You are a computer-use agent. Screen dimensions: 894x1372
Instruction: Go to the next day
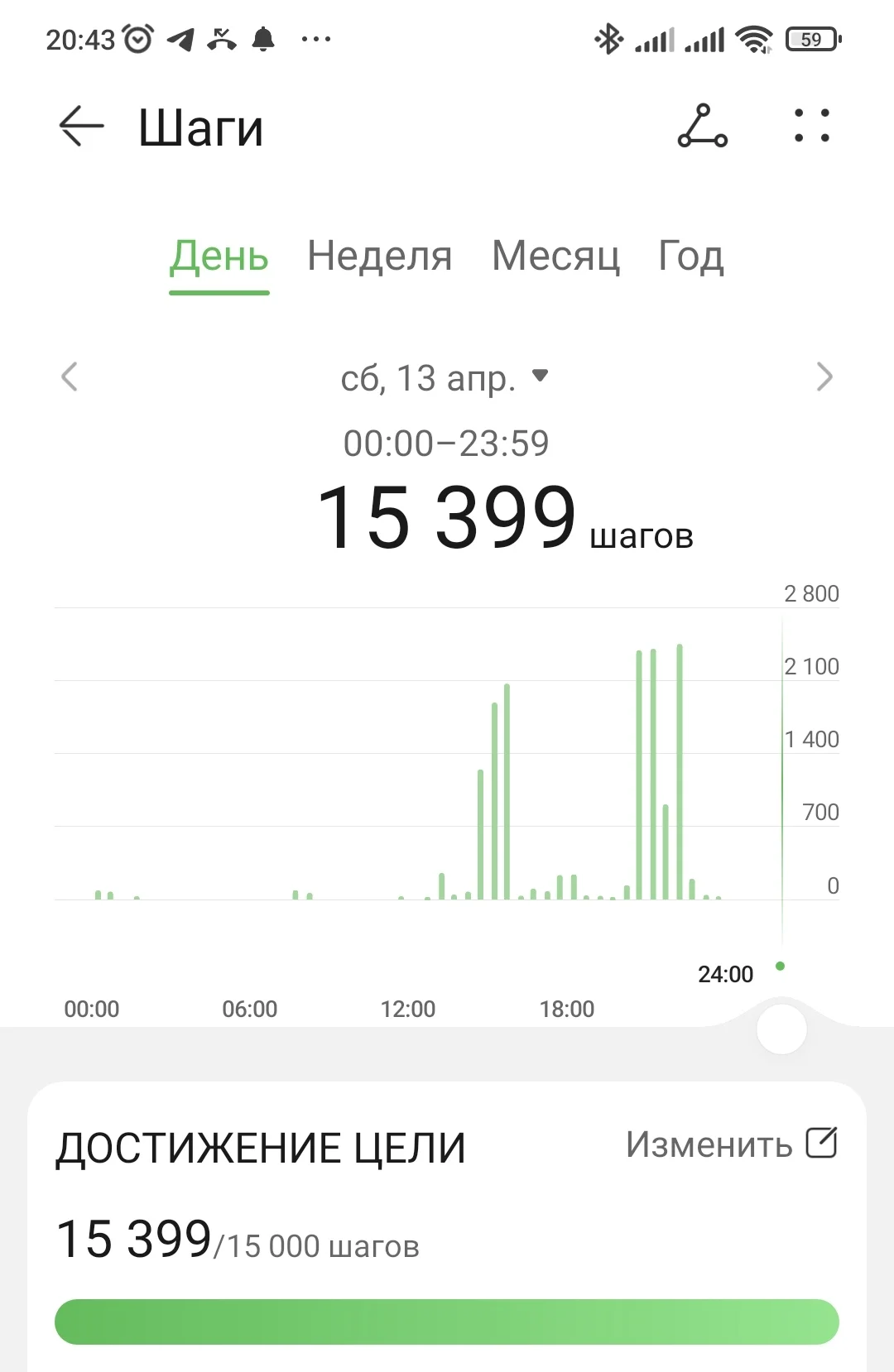pyautogui.click(x=824, y=377)
